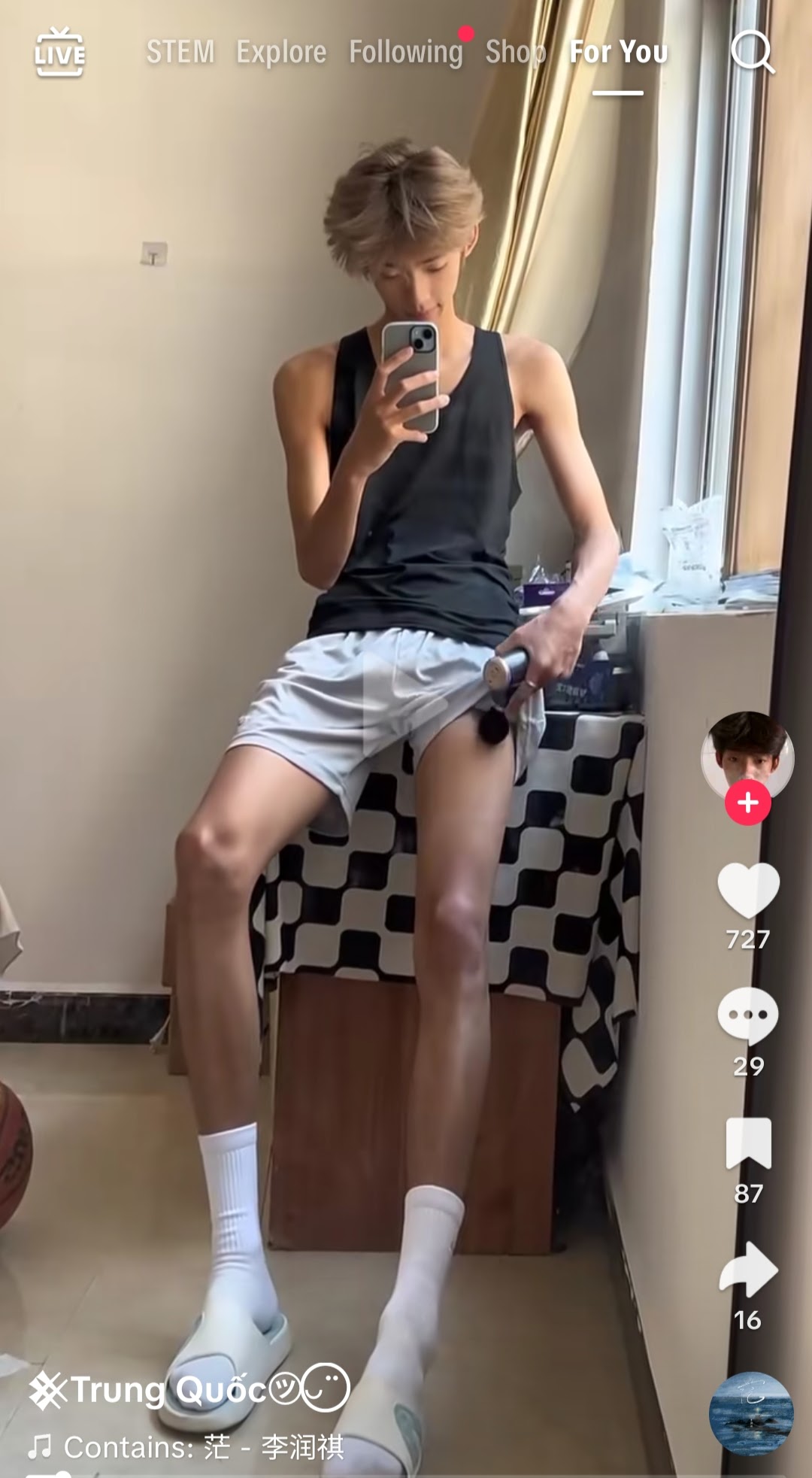Switch to the Explore tab

pos(281,52)
